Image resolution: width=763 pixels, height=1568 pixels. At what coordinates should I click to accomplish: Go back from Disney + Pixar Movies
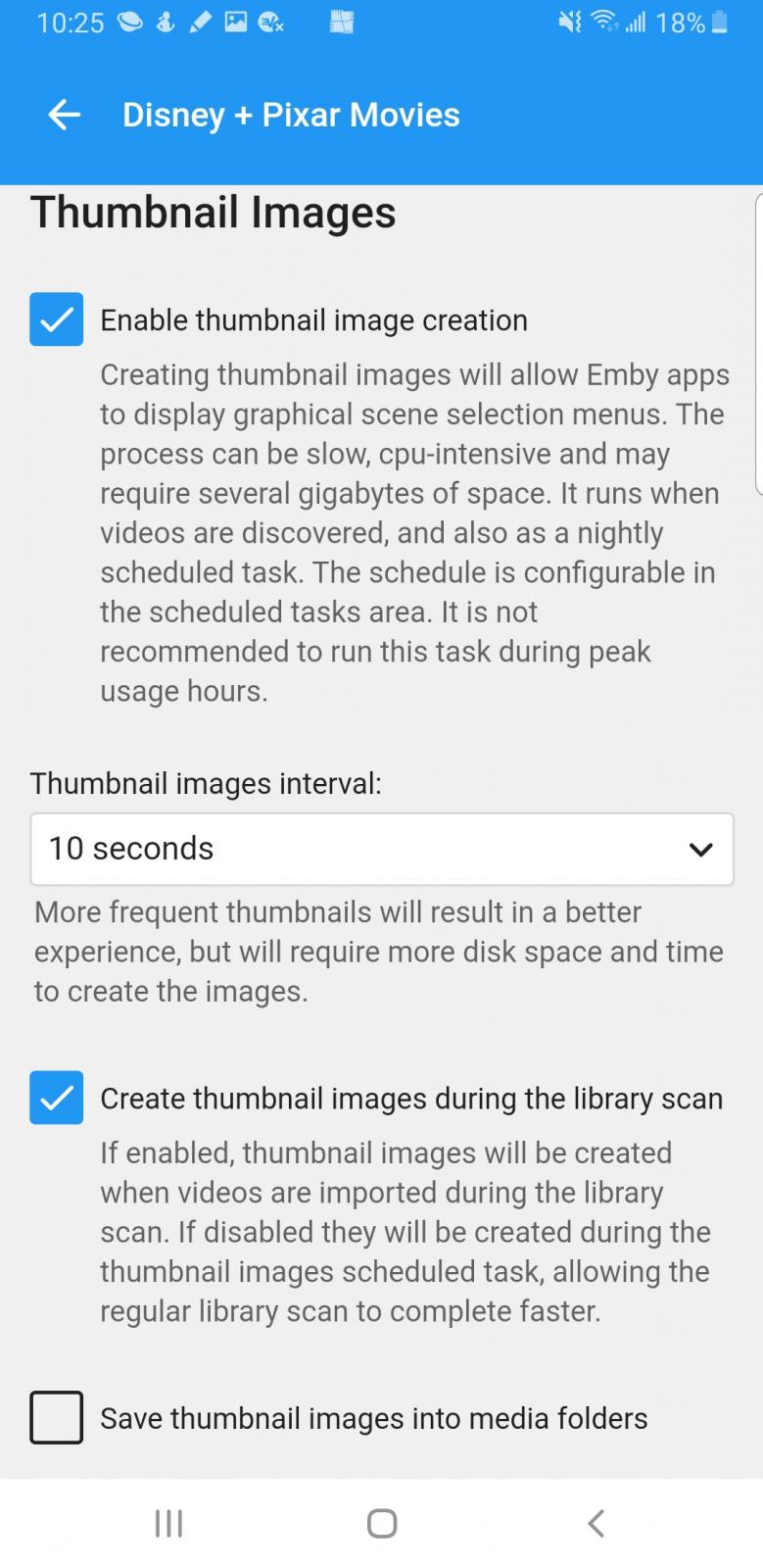(65, 116)
